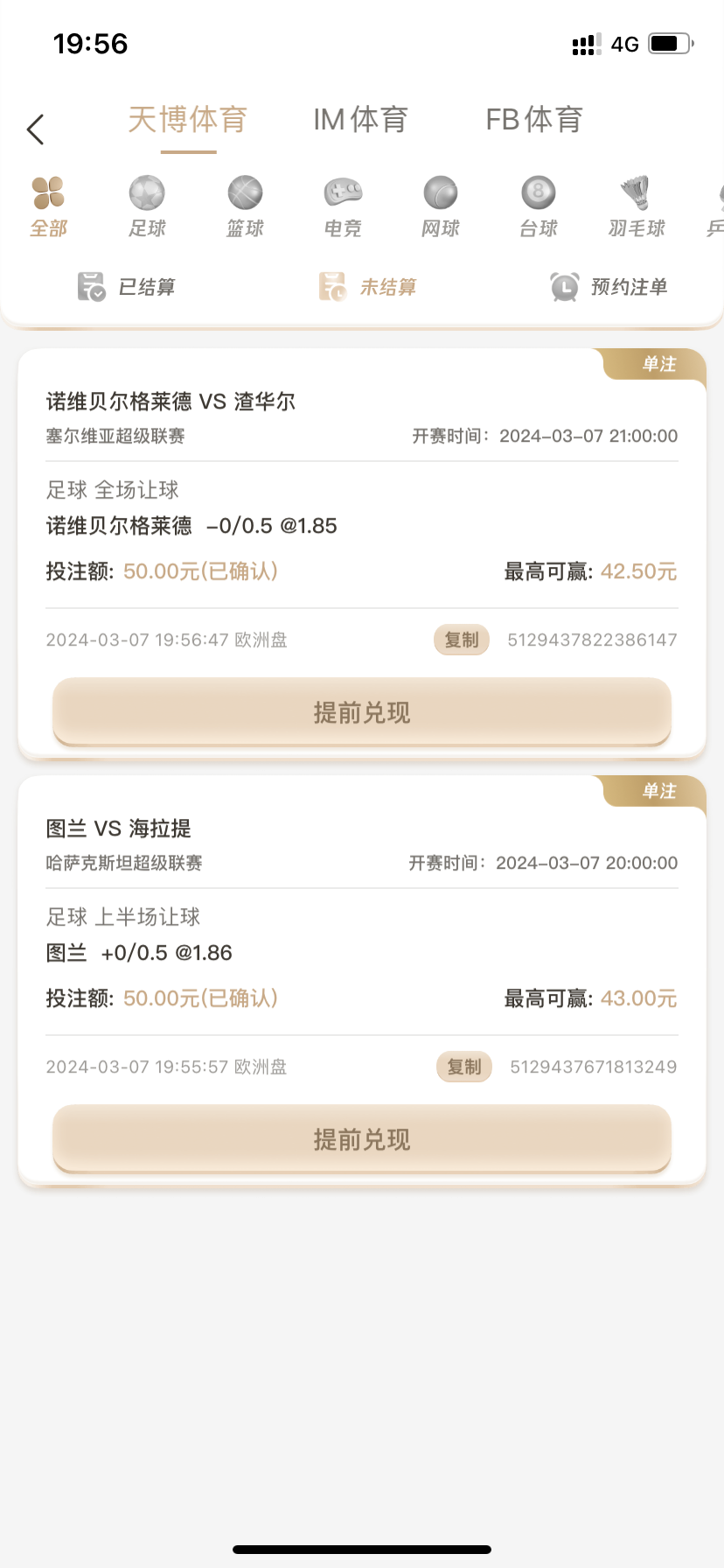Viewport: 724px width, 1568px height.
Task: Filter bets by 全部 category
Action: pos(48,206)
